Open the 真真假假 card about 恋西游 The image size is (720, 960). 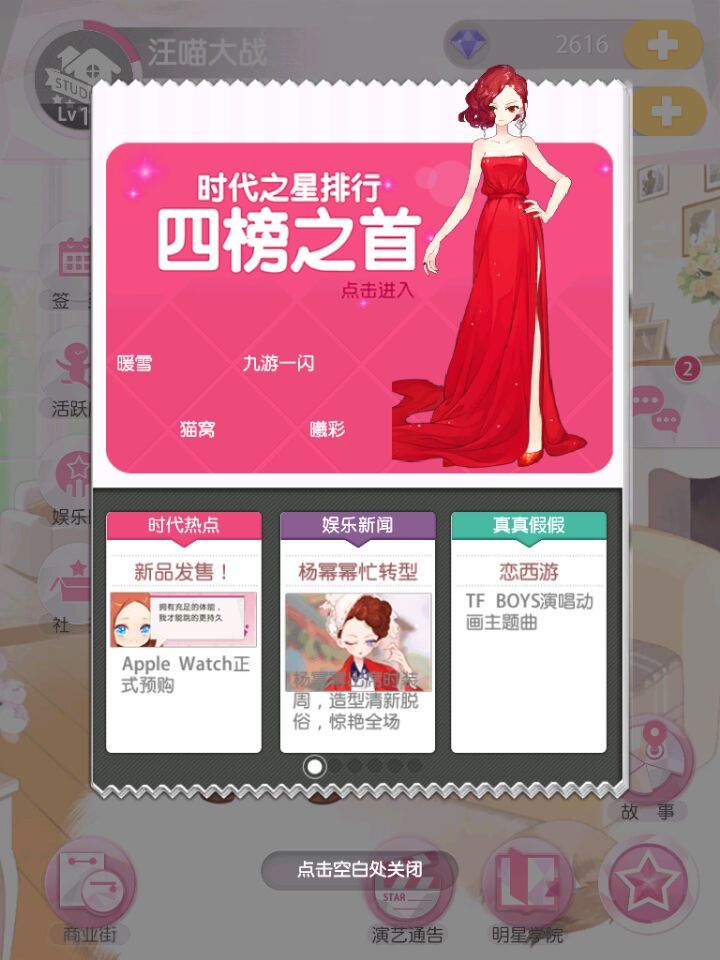(x=528, y=632)
